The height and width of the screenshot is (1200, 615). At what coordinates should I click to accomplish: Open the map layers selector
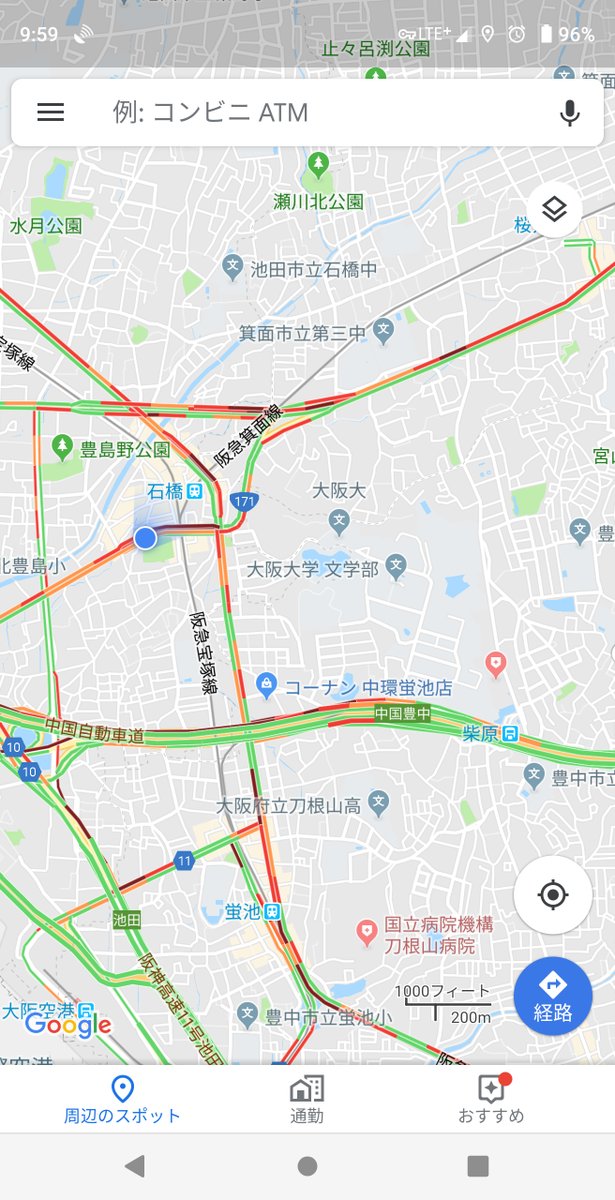pyautogui.click(x=555, y=209)
